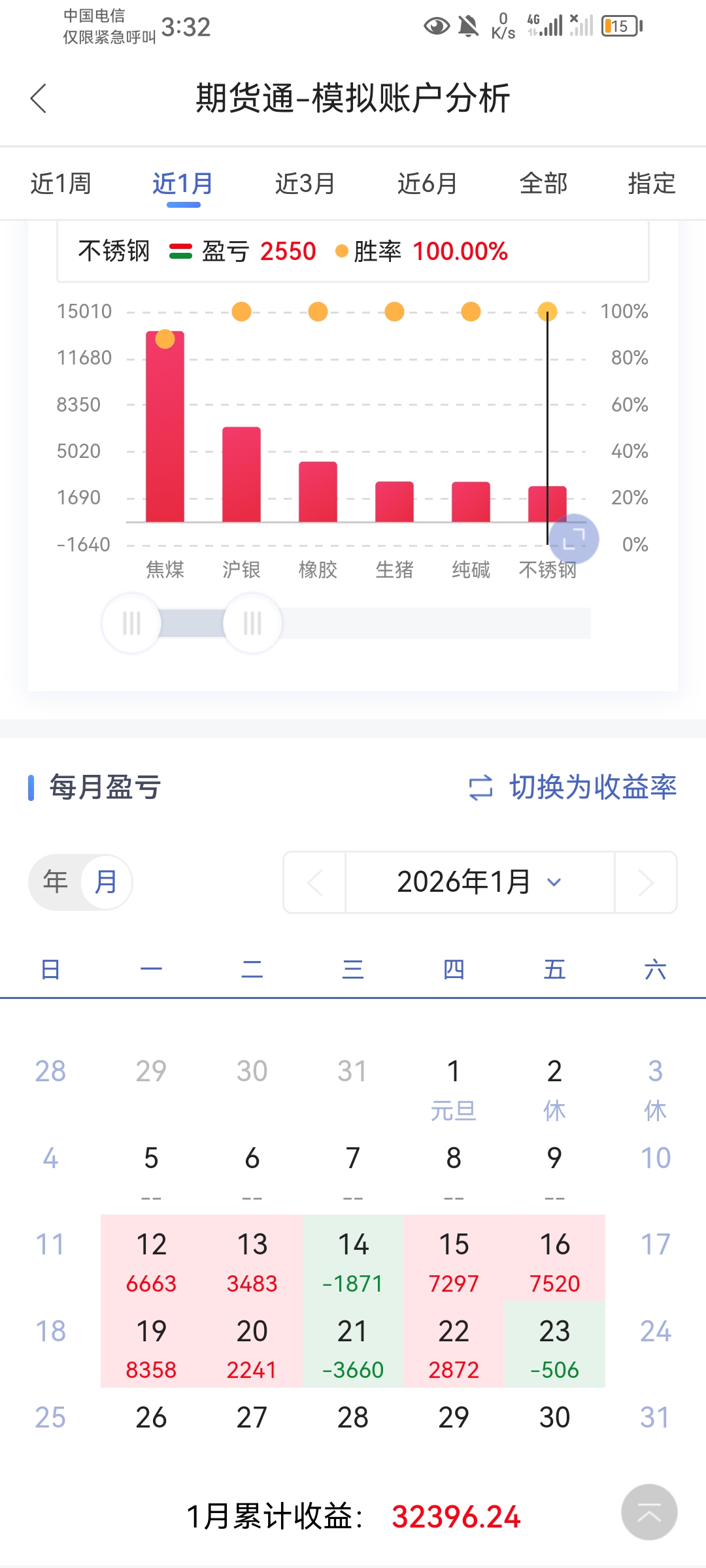Switch the calendar to 年 (year) view
This screenshot has width=706, height=1568.
pos(56,882)
